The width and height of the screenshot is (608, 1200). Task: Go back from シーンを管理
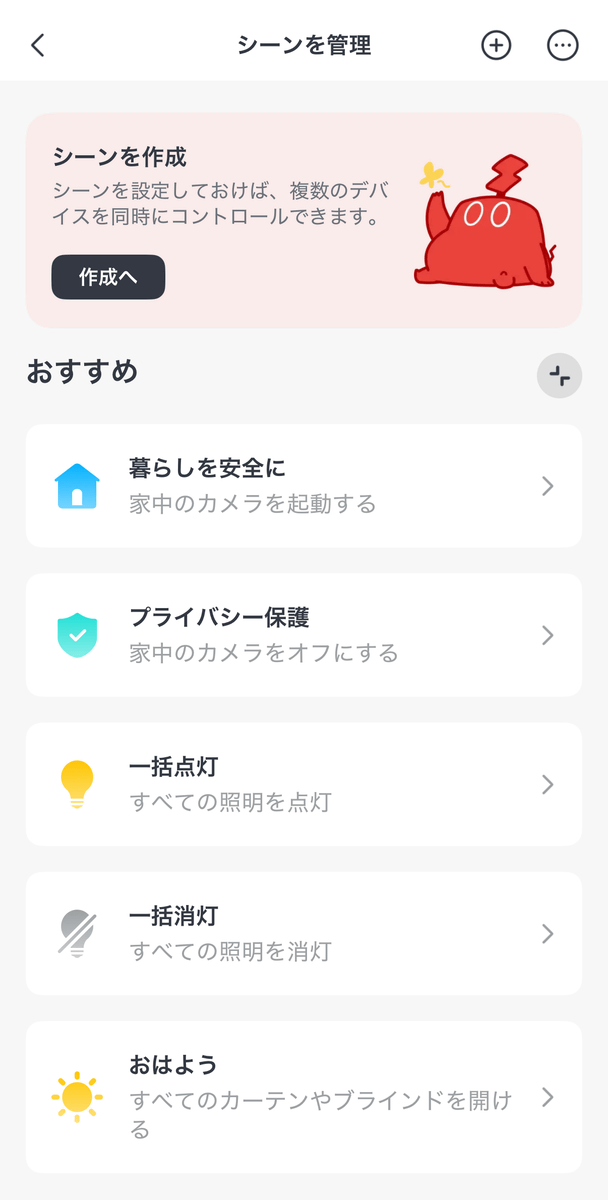(38, 45)
